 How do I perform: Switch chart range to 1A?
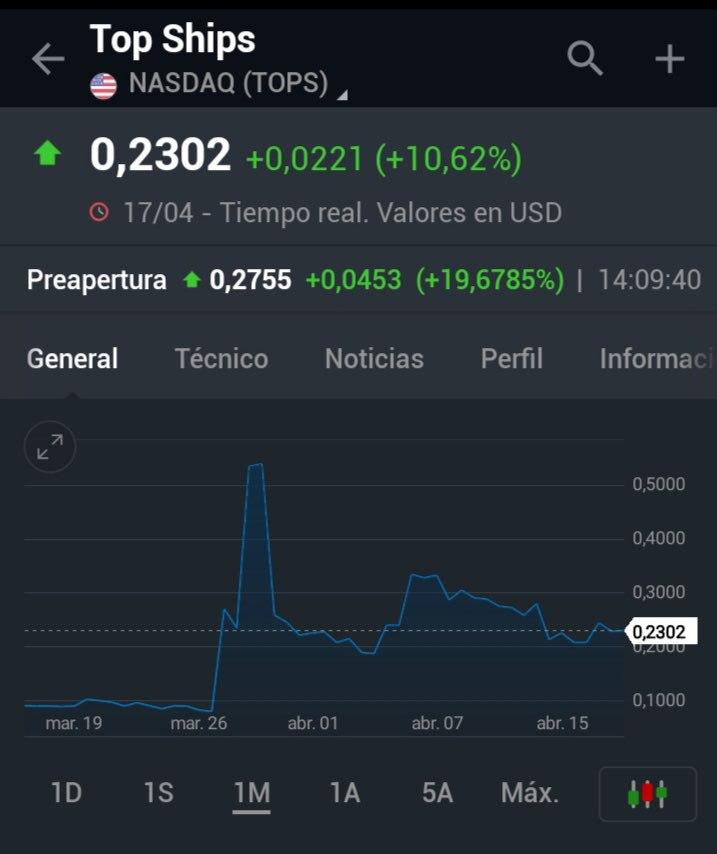click(x=344, y=793)
